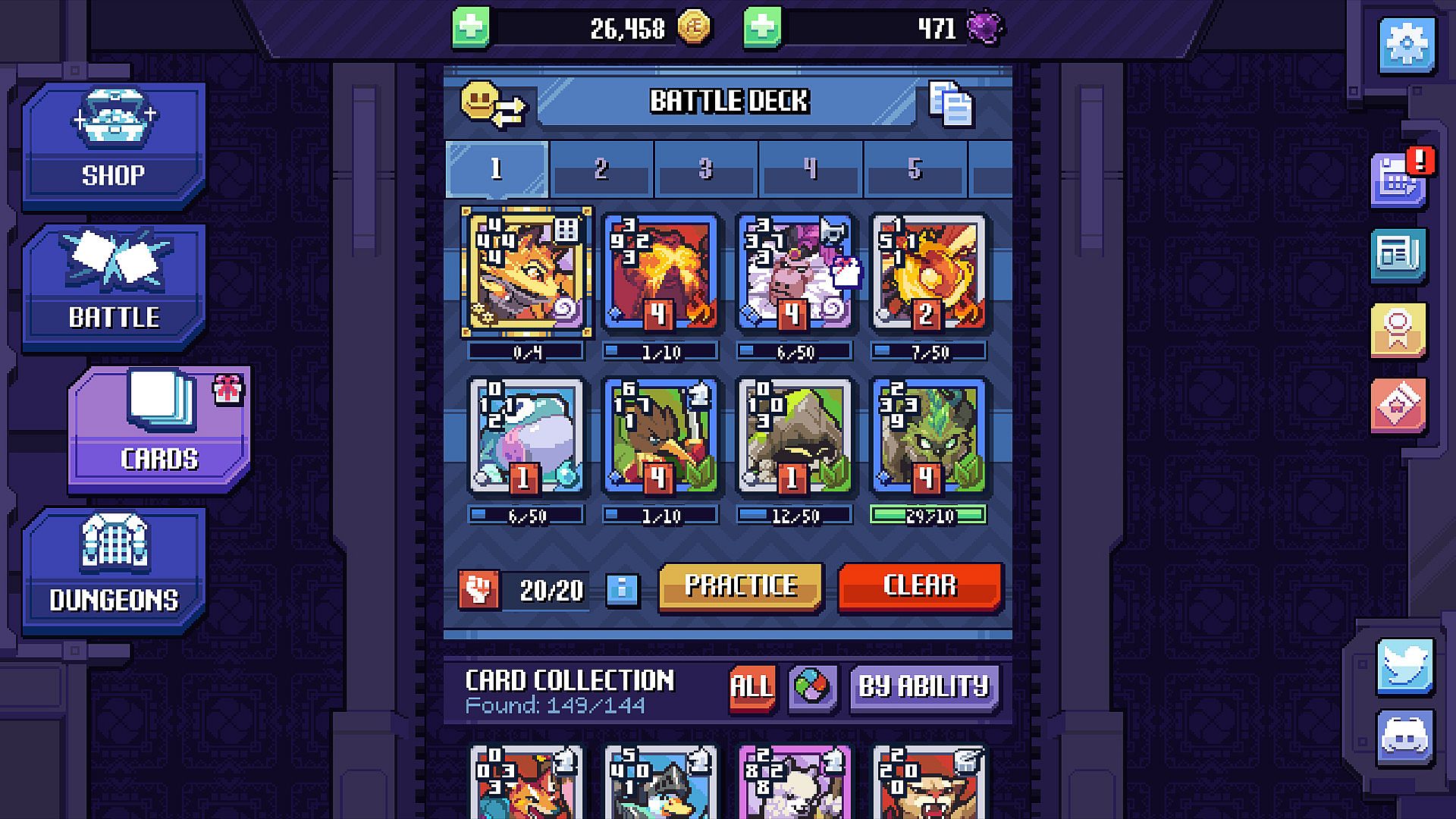Screen dimensions: 1456x819
Task: Add more purple gems
Action: [x=762, y=29]
